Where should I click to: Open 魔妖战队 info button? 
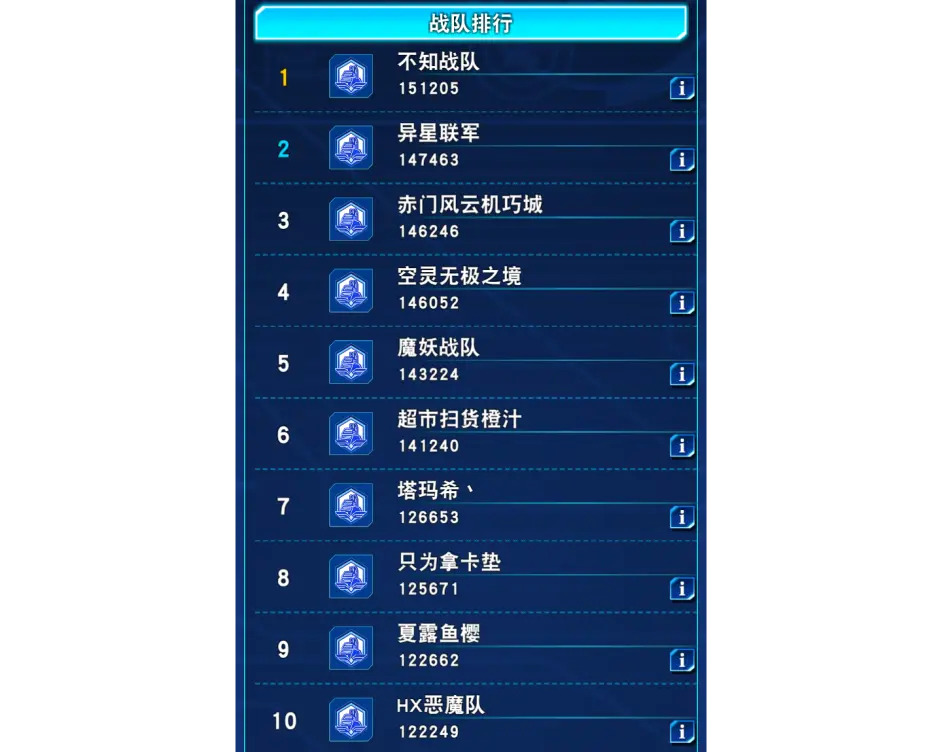pyautogui.click(x=682, y=375)
